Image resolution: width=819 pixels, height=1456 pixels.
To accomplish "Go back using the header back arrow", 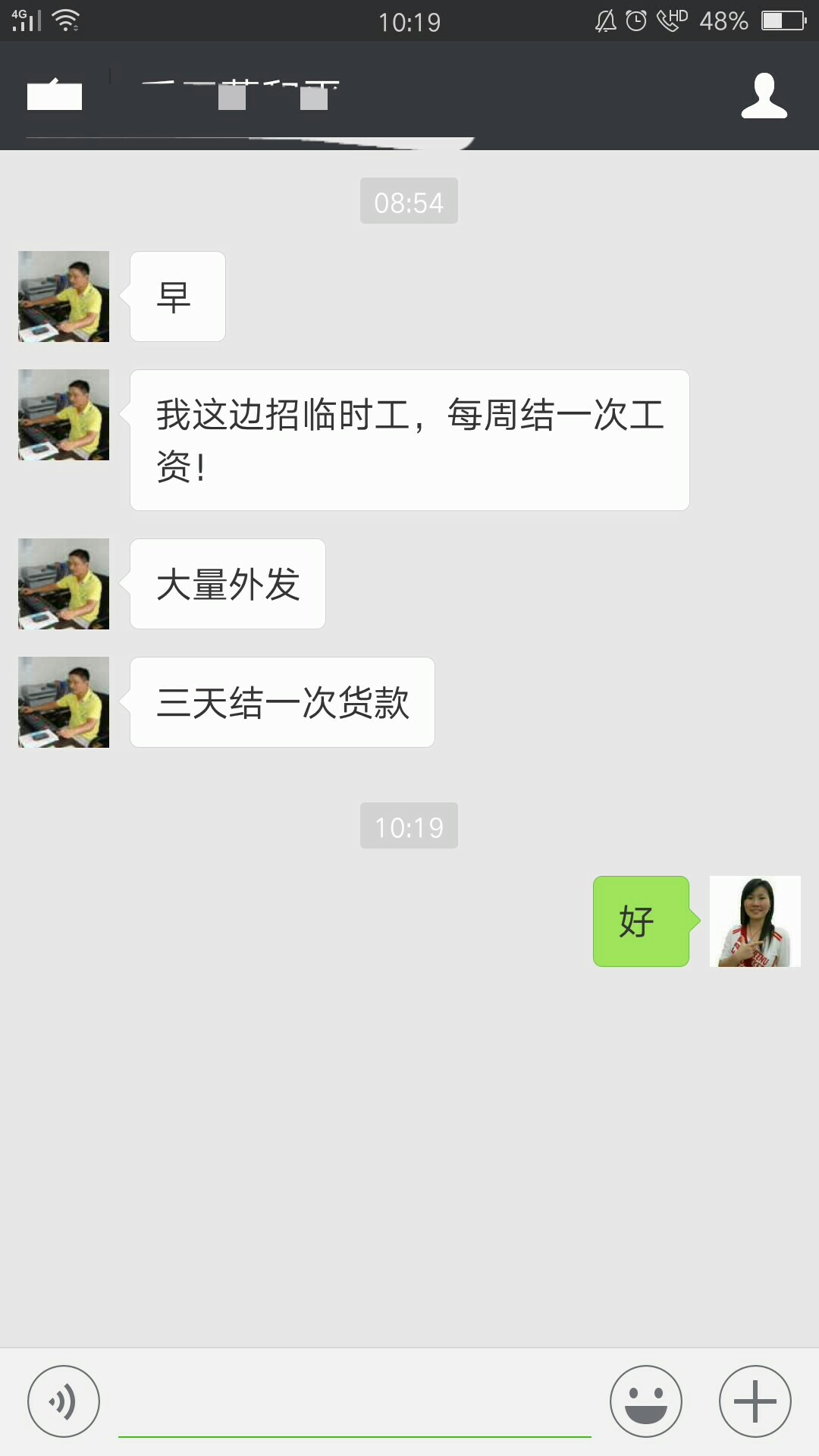I will pos(54,96).
